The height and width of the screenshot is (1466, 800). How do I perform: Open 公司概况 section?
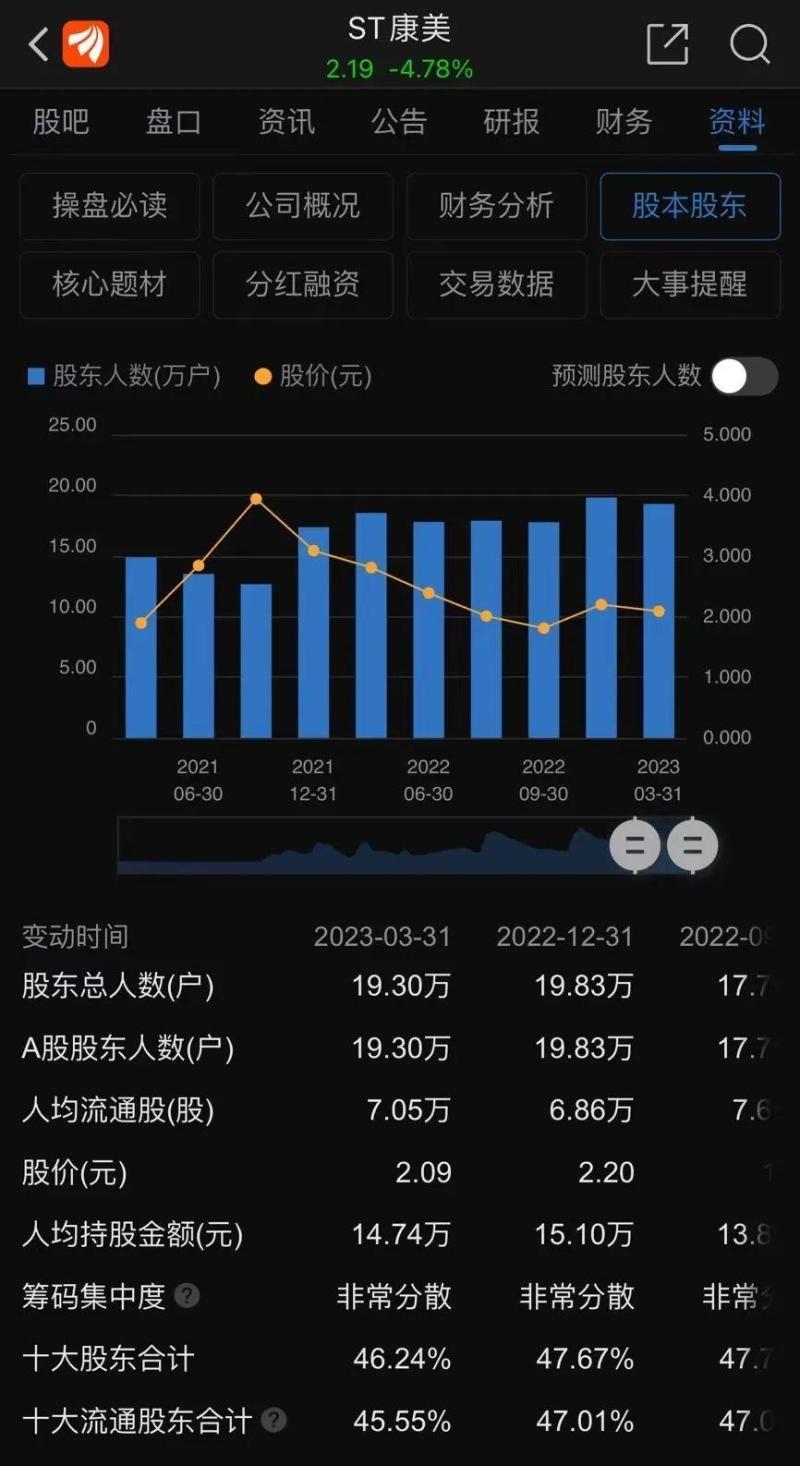click(303, 206)
